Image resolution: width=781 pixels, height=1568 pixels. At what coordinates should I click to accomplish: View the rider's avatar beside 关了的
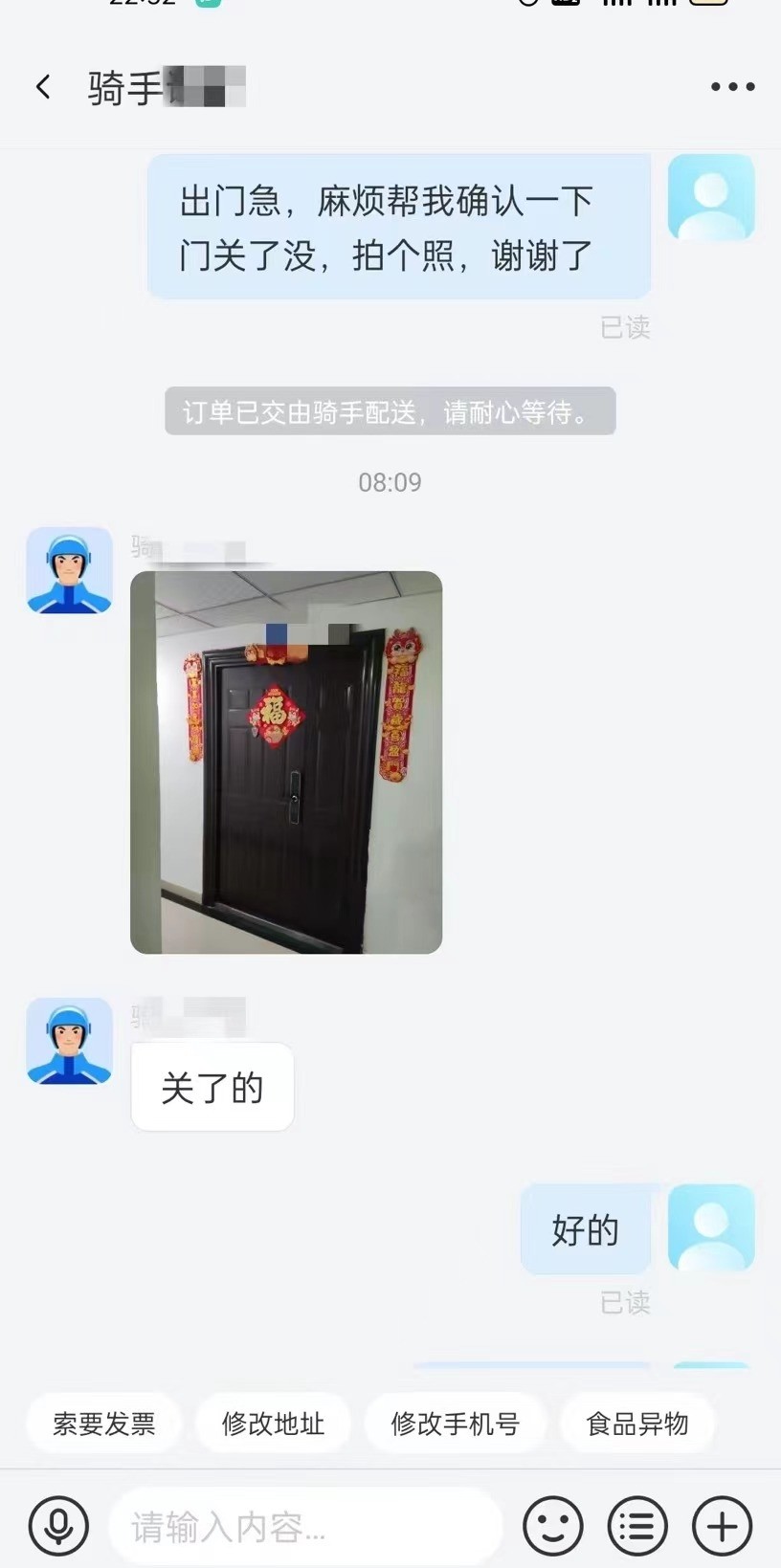69,1041
